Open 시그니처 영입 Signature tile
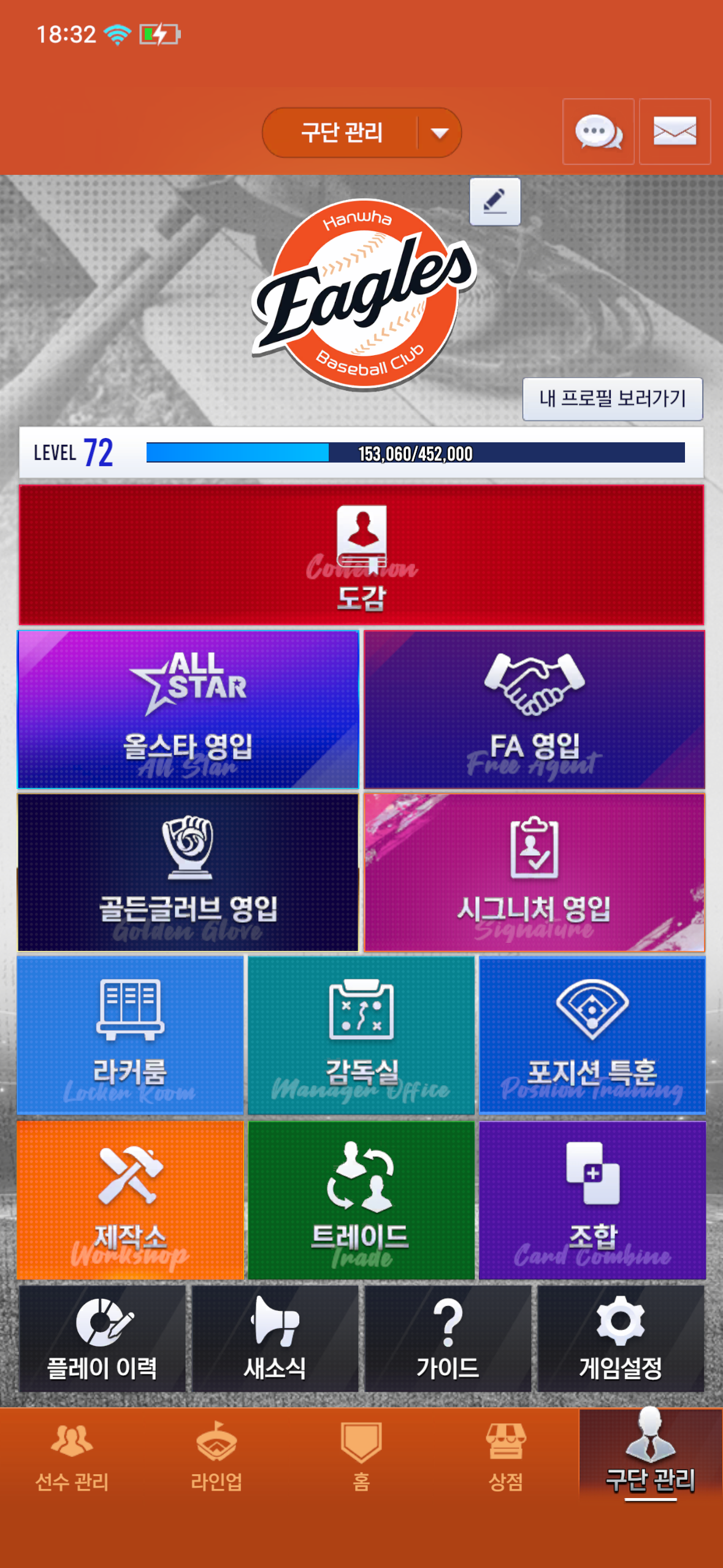Viewport: 723px width, 1568px height. [534, 872]
